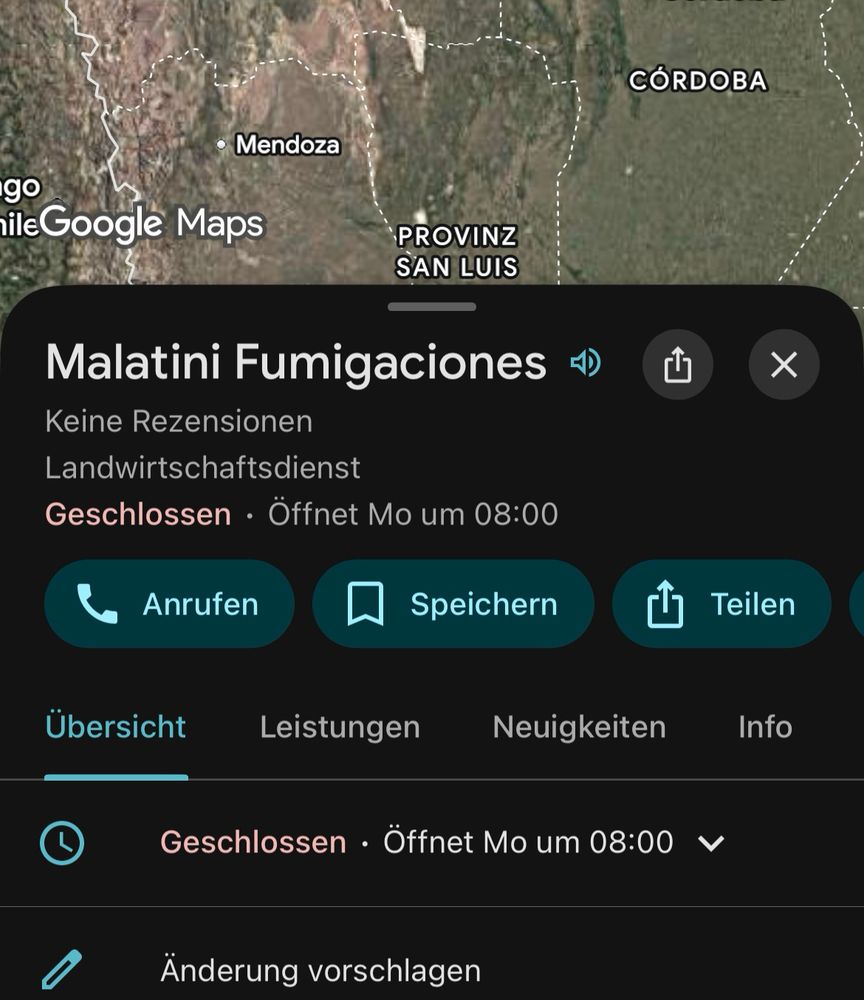The height and width of the screenshot is (1000, 864).
Task: Expand the opening hours row
Action: click(710, 843)
